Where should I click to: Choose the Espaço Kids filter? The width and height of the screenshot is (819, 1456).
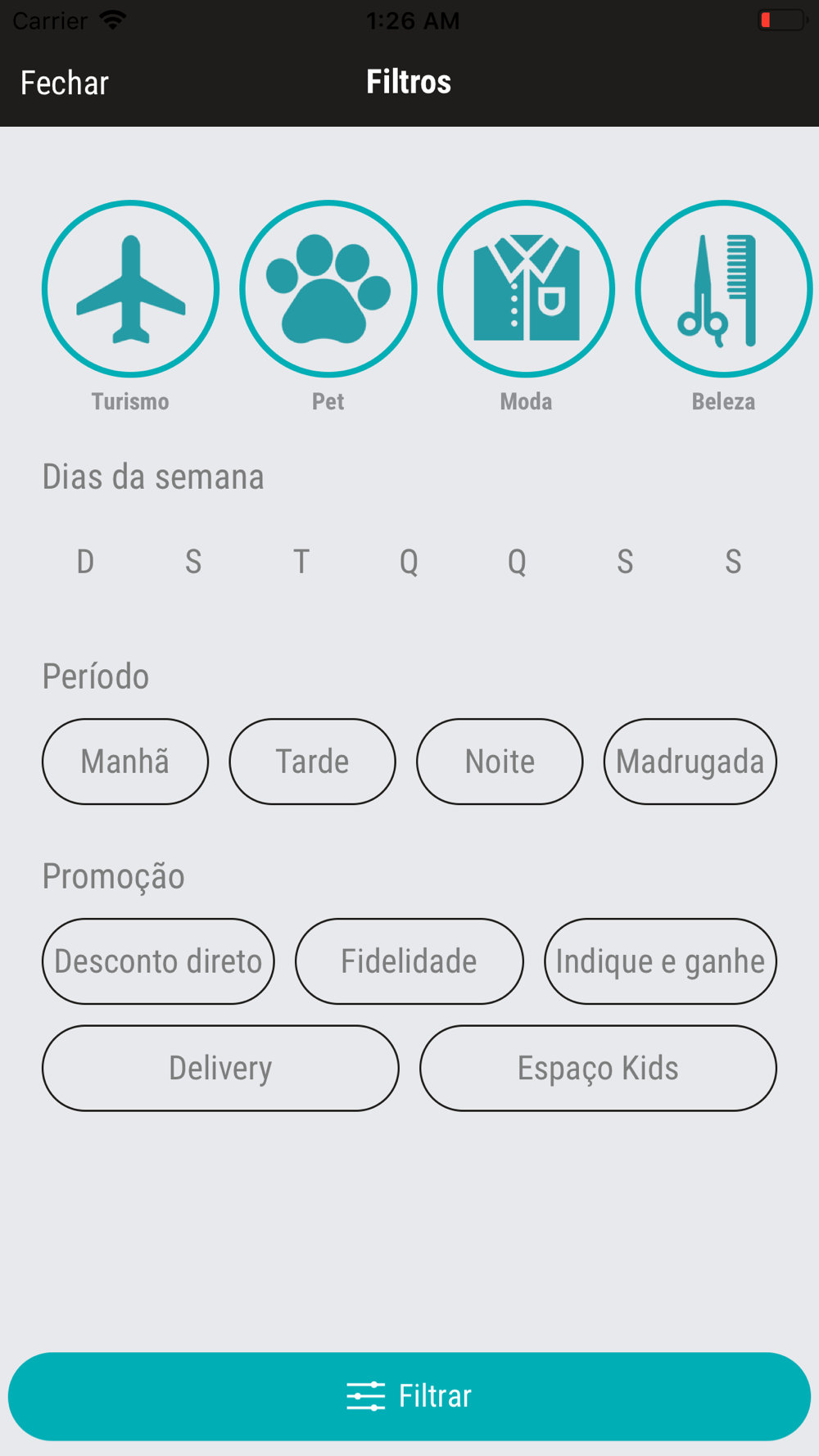(x=598, y=1068)
